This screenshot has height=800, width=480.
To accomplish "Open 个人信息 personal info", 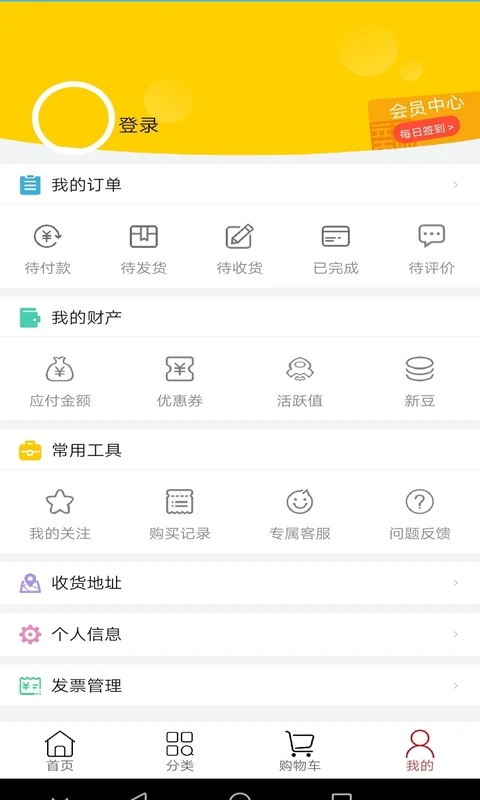I will pyautogui.click(x=240, y=634).
